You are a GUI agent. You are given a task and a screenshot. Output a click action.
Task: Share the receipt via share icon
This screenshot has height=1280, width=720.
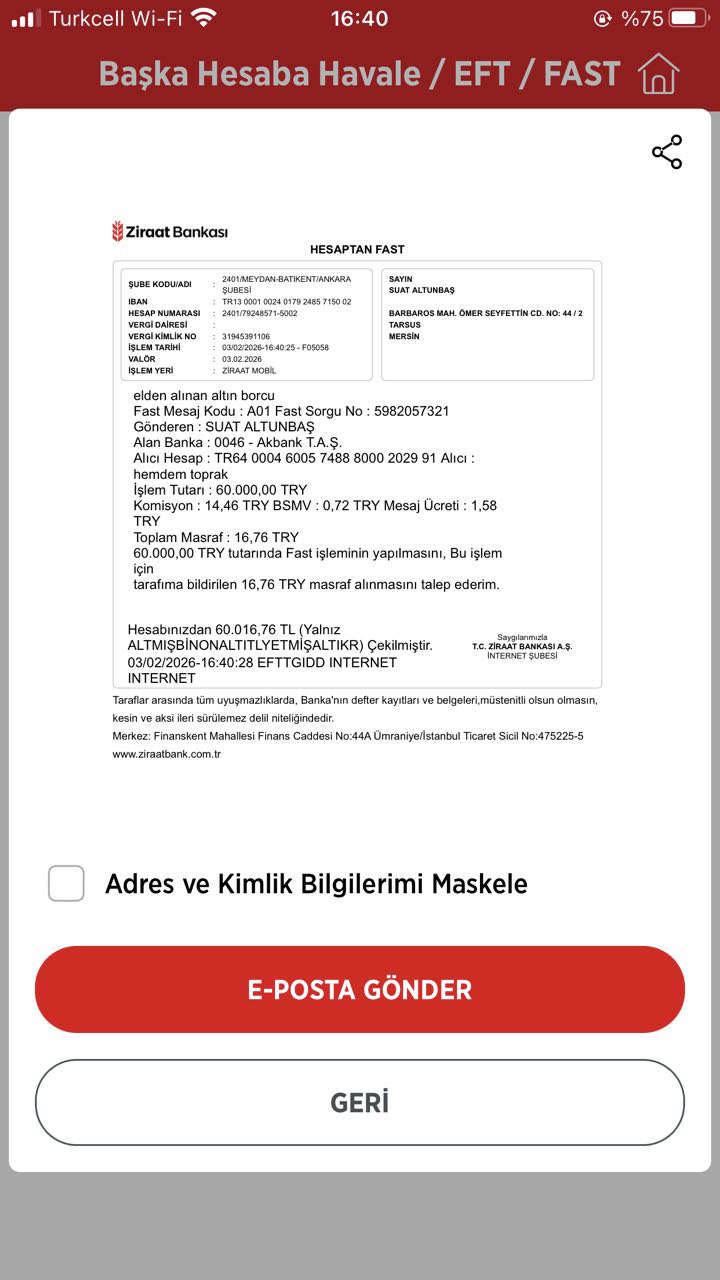tap(667, 152)
